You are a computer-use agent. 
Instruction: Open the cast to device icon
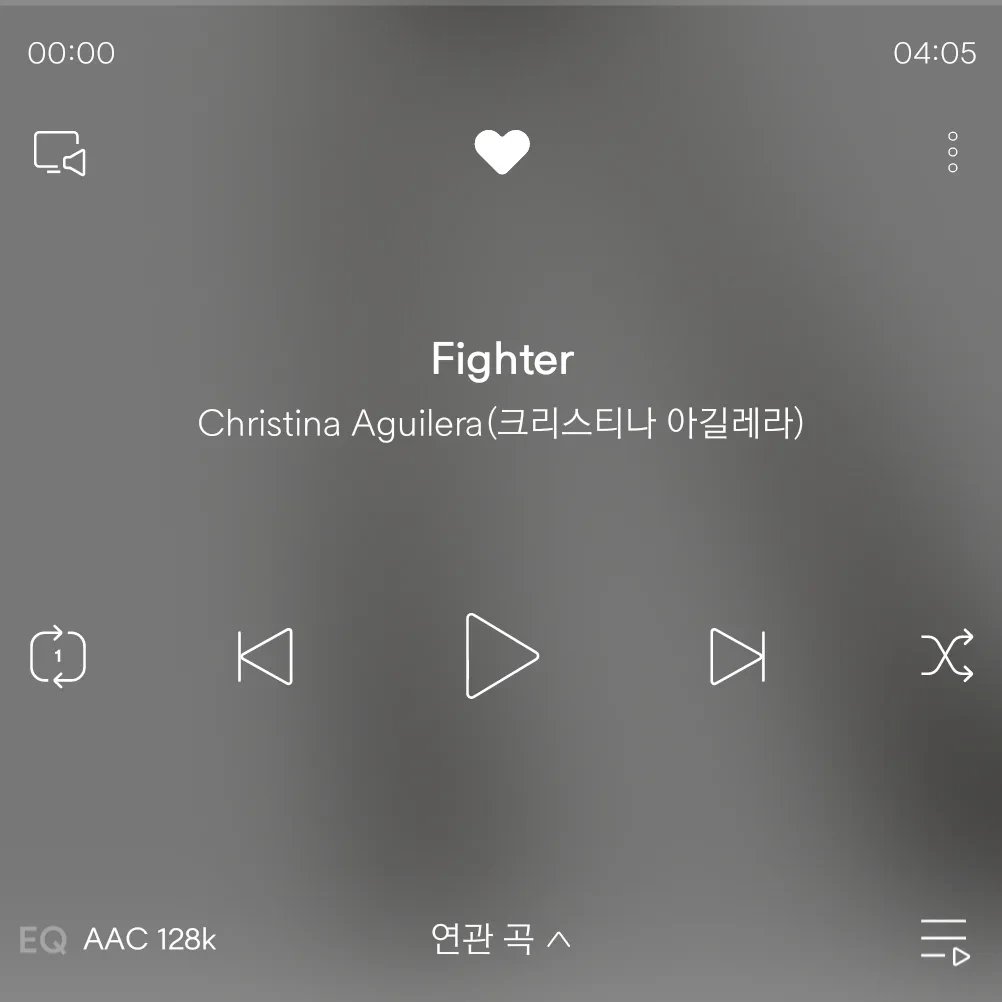tap(59, 153)
